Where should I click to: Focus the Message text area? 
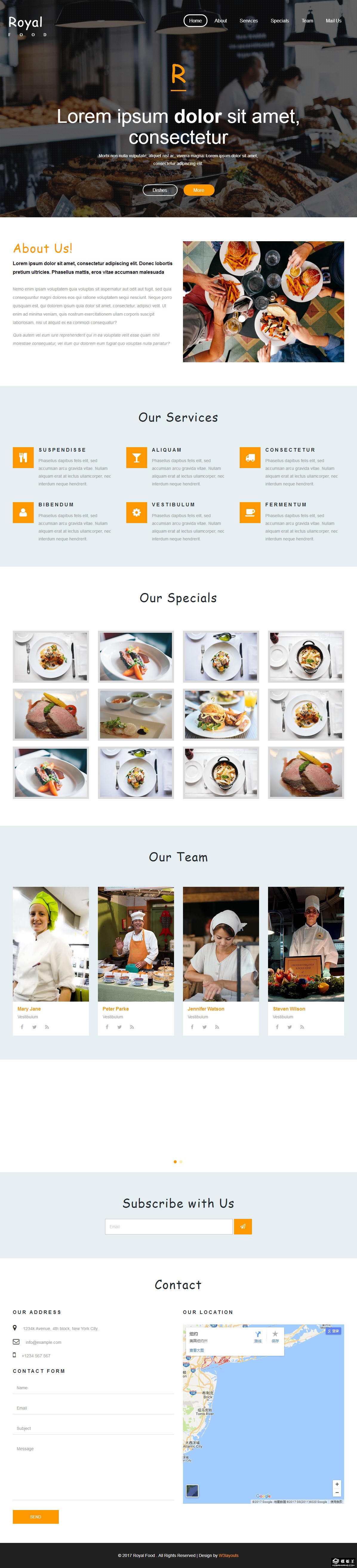(x=93, y=1467)
